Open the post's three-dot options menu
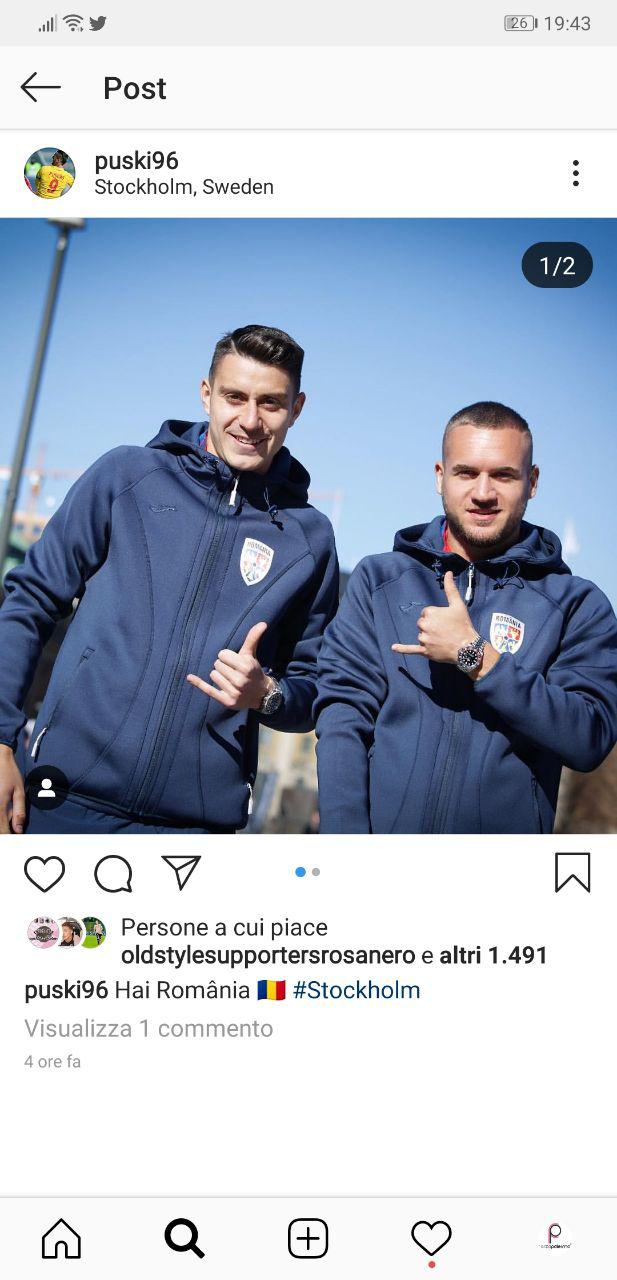617x1280 pixels. 575,173
